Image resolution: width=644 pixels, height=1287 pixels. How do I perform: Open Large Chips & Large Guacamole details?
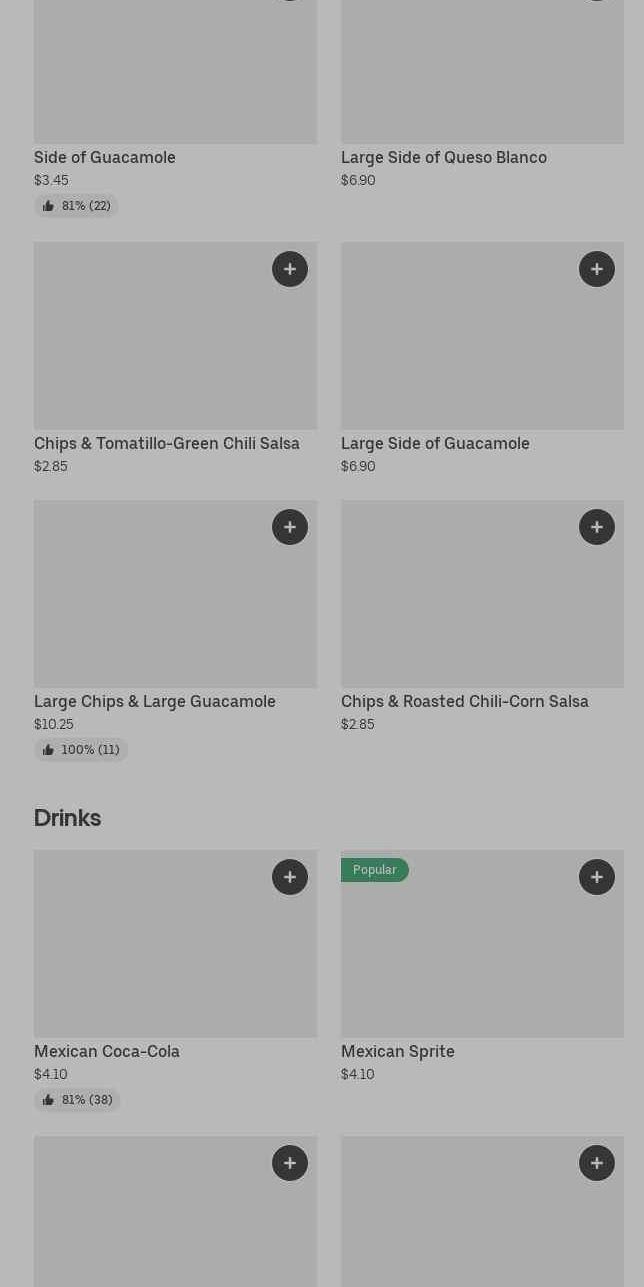[x=154, y=701]
